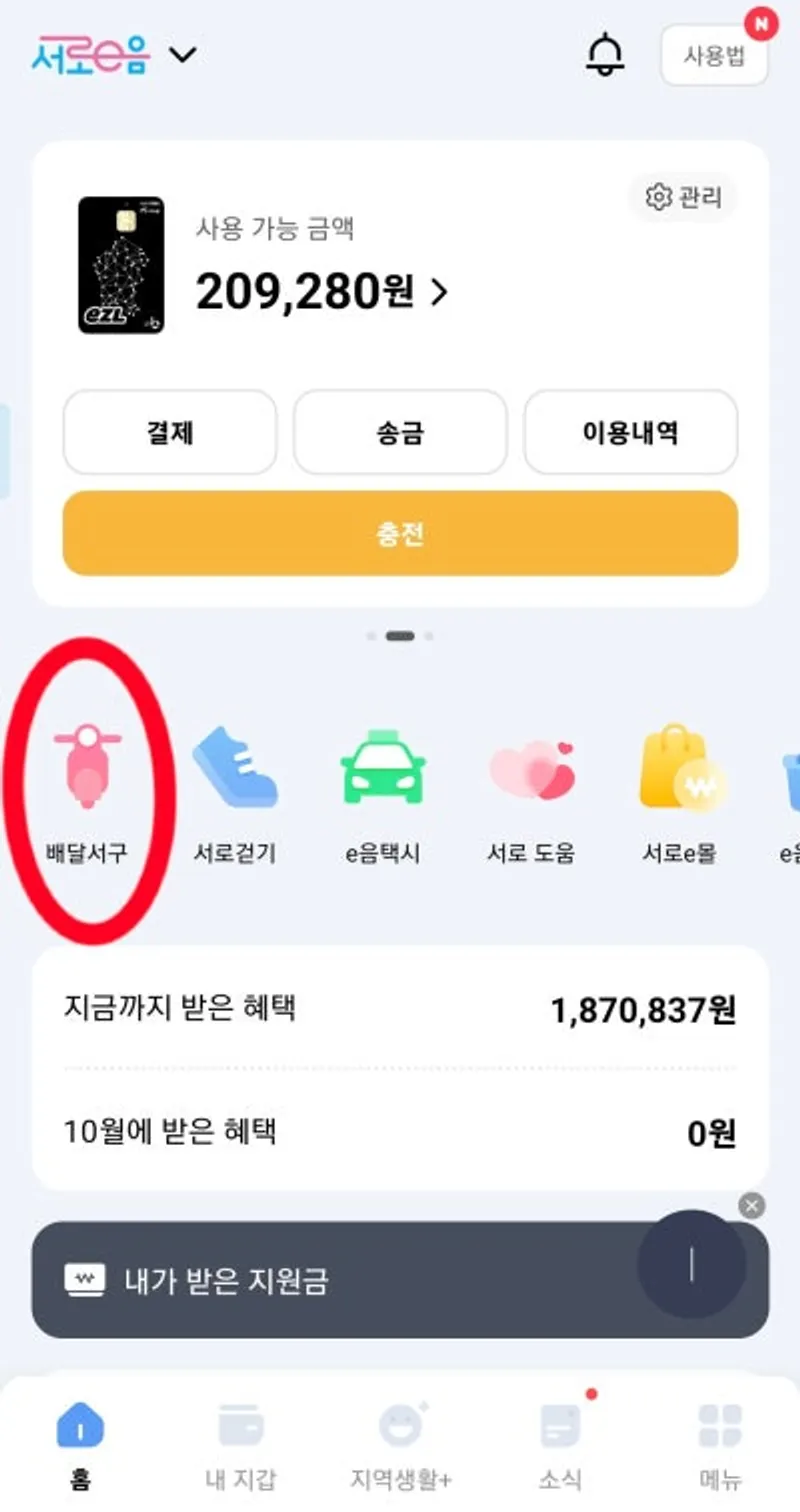Open the 내가 받은 지원금 banner
Screen dimensions: 800x1512
click(330, 1280)
